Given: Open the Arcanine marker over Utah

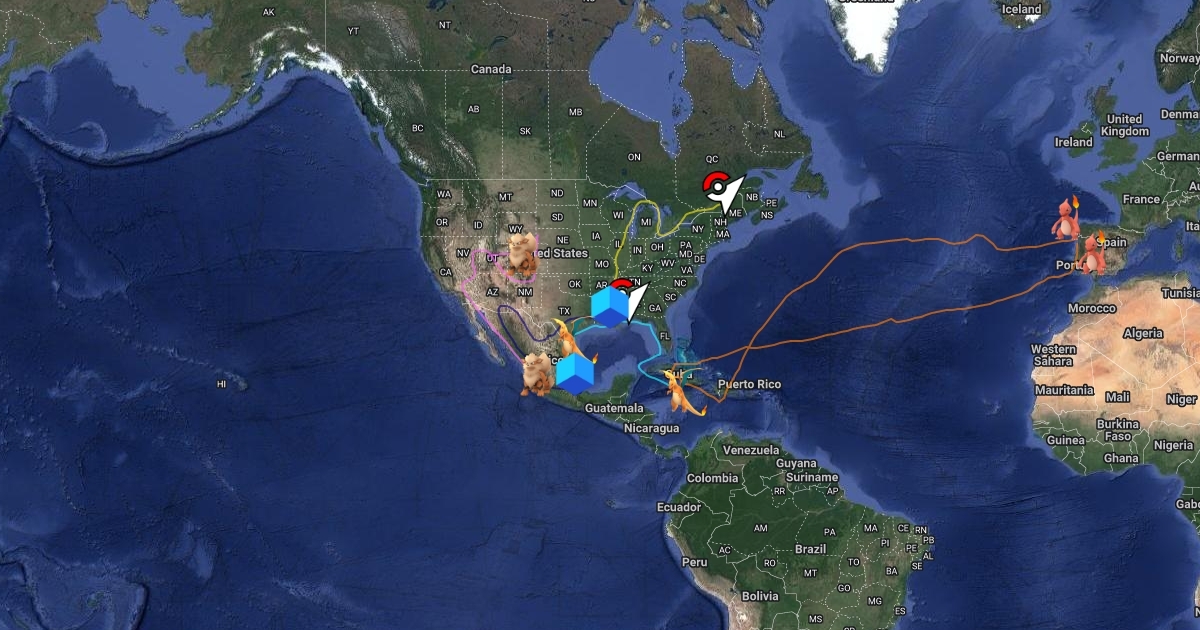Looking at the screenshot, I should click(520, 255).
